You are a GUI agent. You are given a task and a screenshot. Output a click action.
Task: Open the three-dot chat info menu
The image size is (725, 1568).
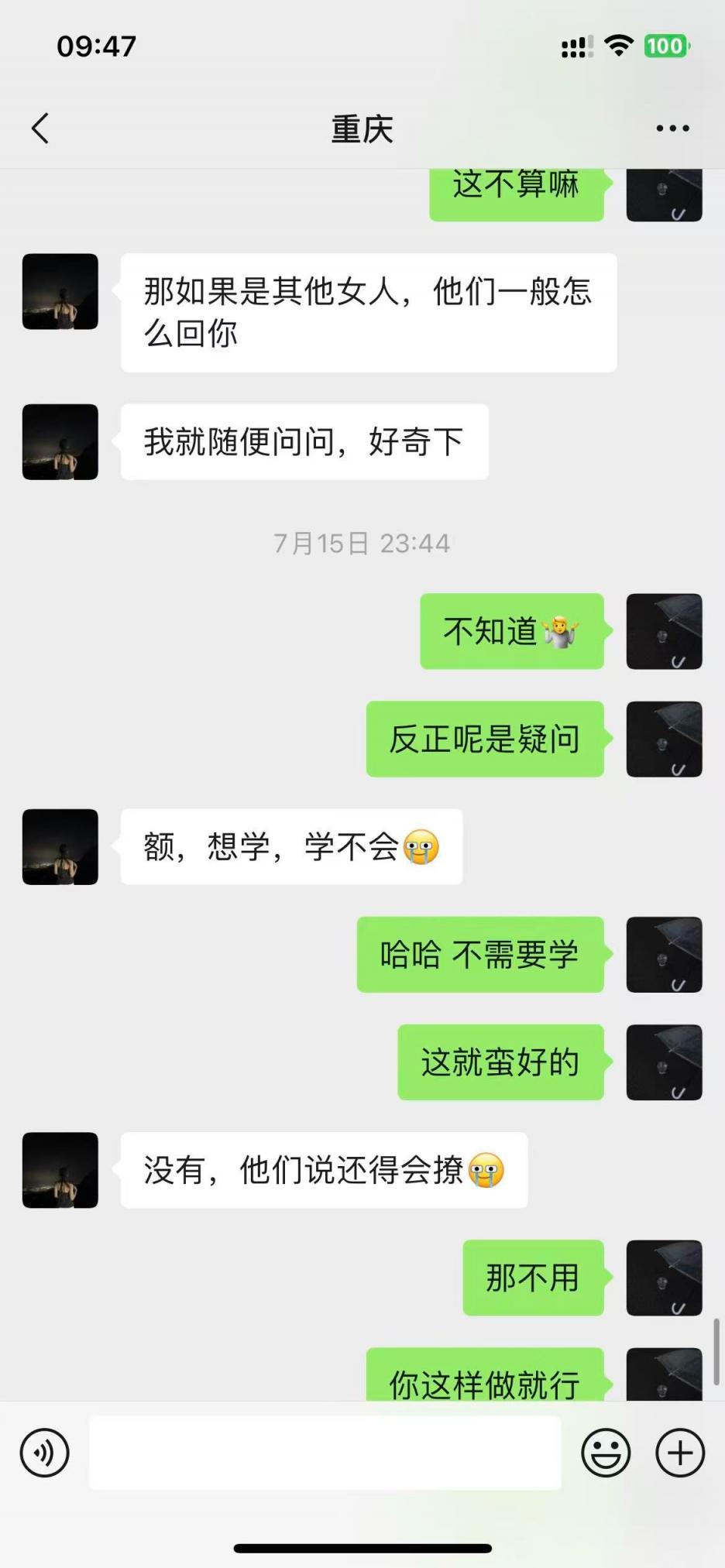click(x=672, y=129)
